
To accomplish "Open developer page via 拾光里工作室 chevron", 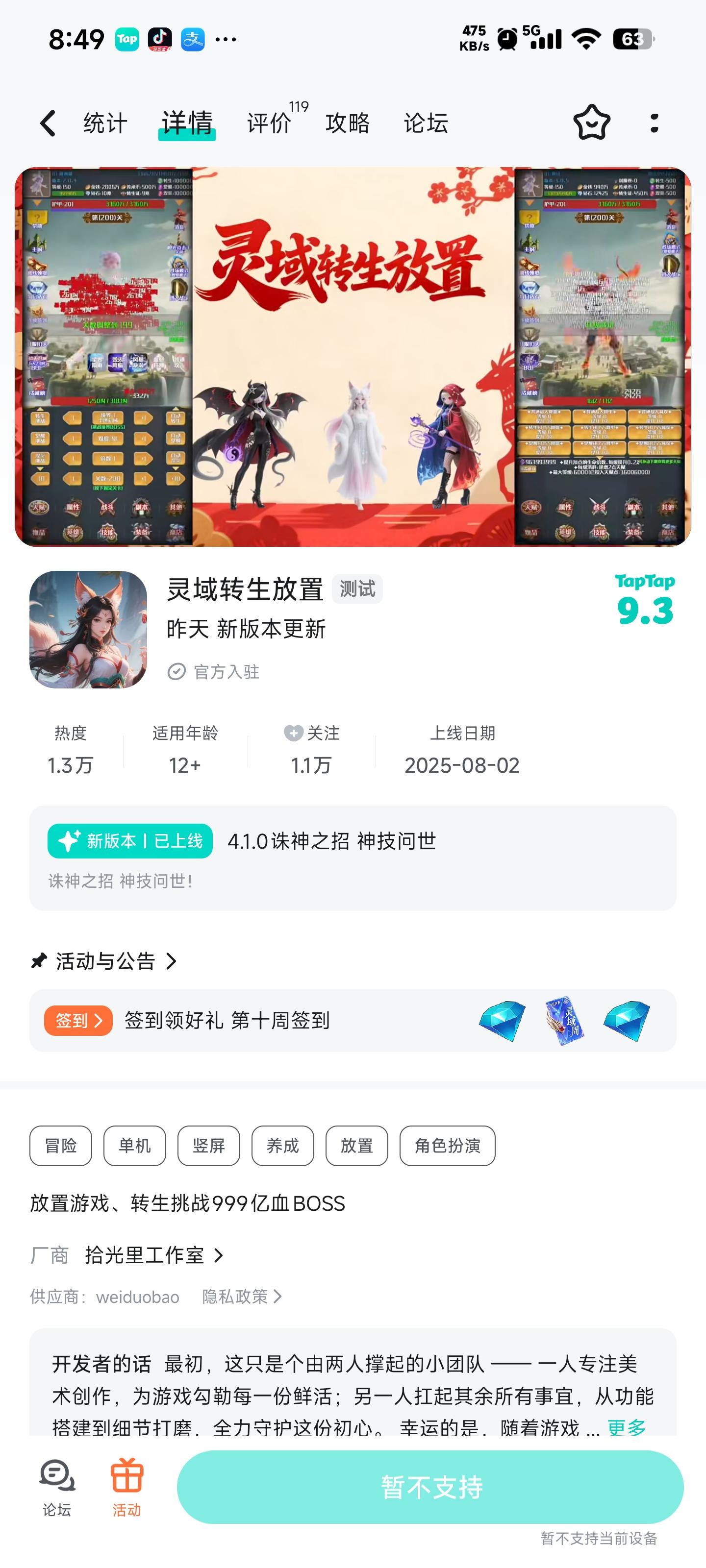I will (218, 1255).
